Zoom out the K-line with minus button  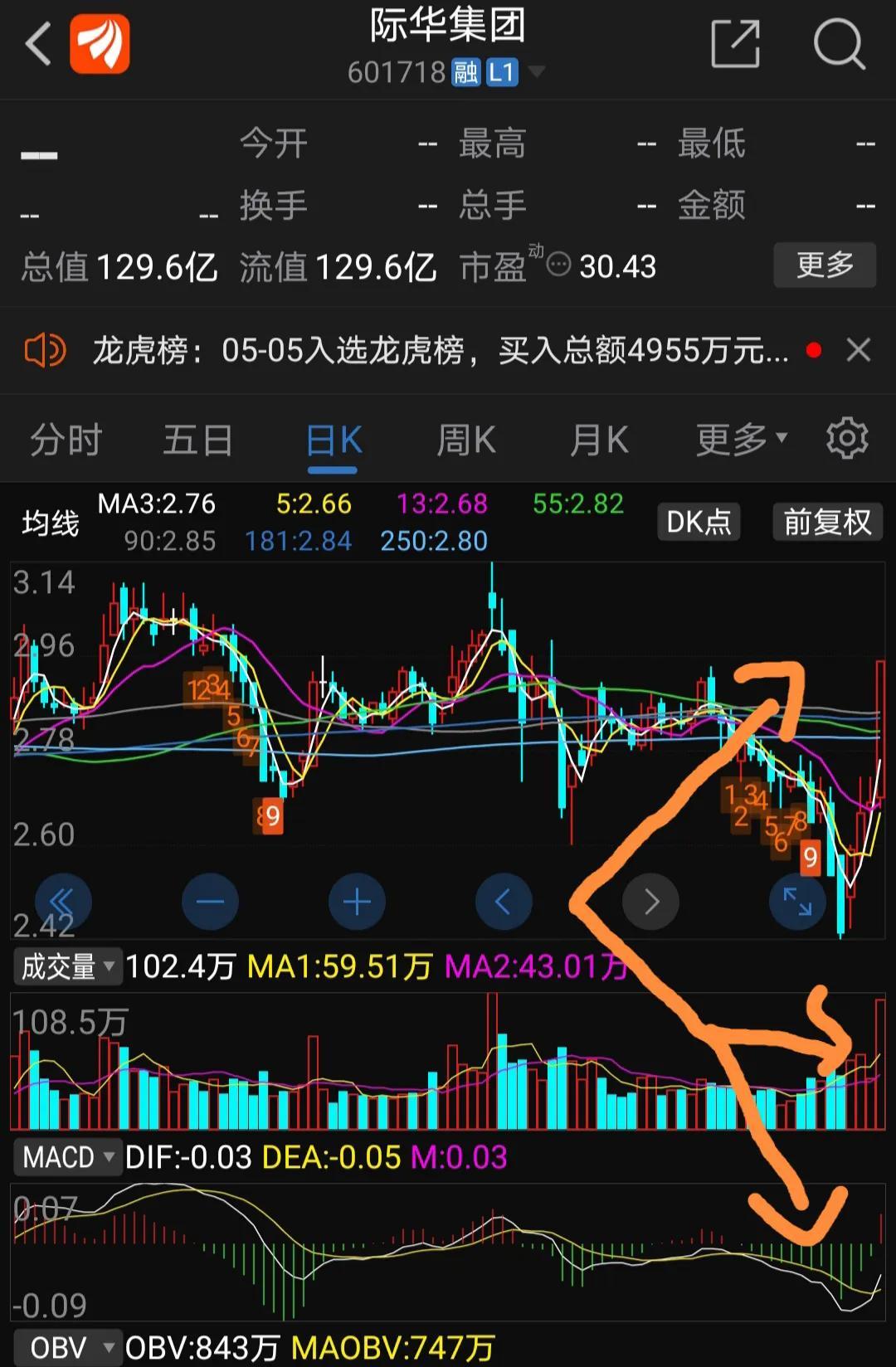point(210,901)
